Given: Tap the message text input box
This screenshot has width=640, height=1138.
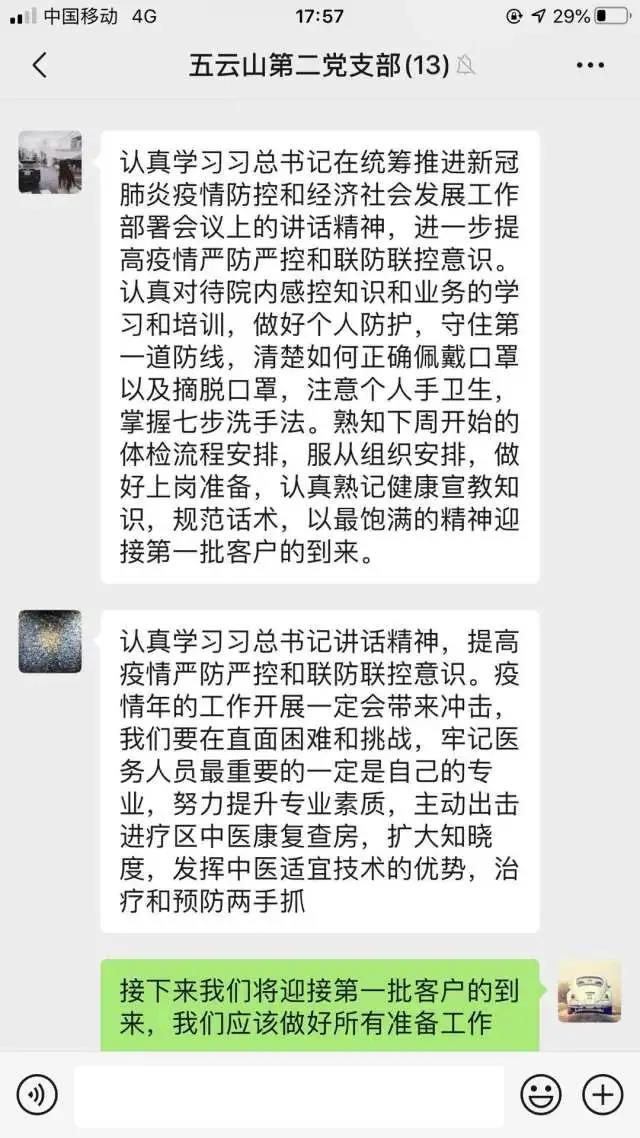Looking at the screenshot, I should pyautogui.click(x=289, y=1096).
